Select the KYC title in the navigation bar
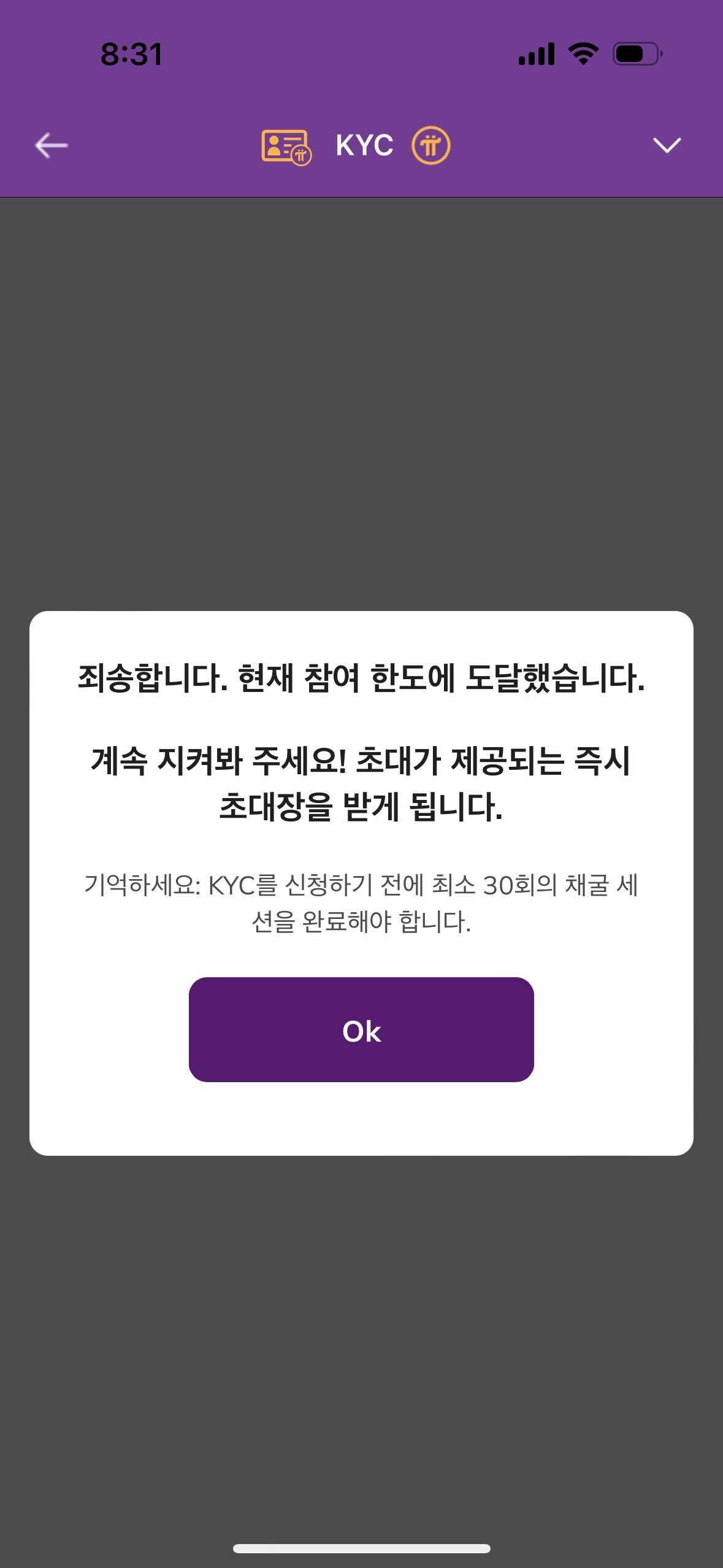This screenshot has width=723, height=1568. click(x=364, y=145)
